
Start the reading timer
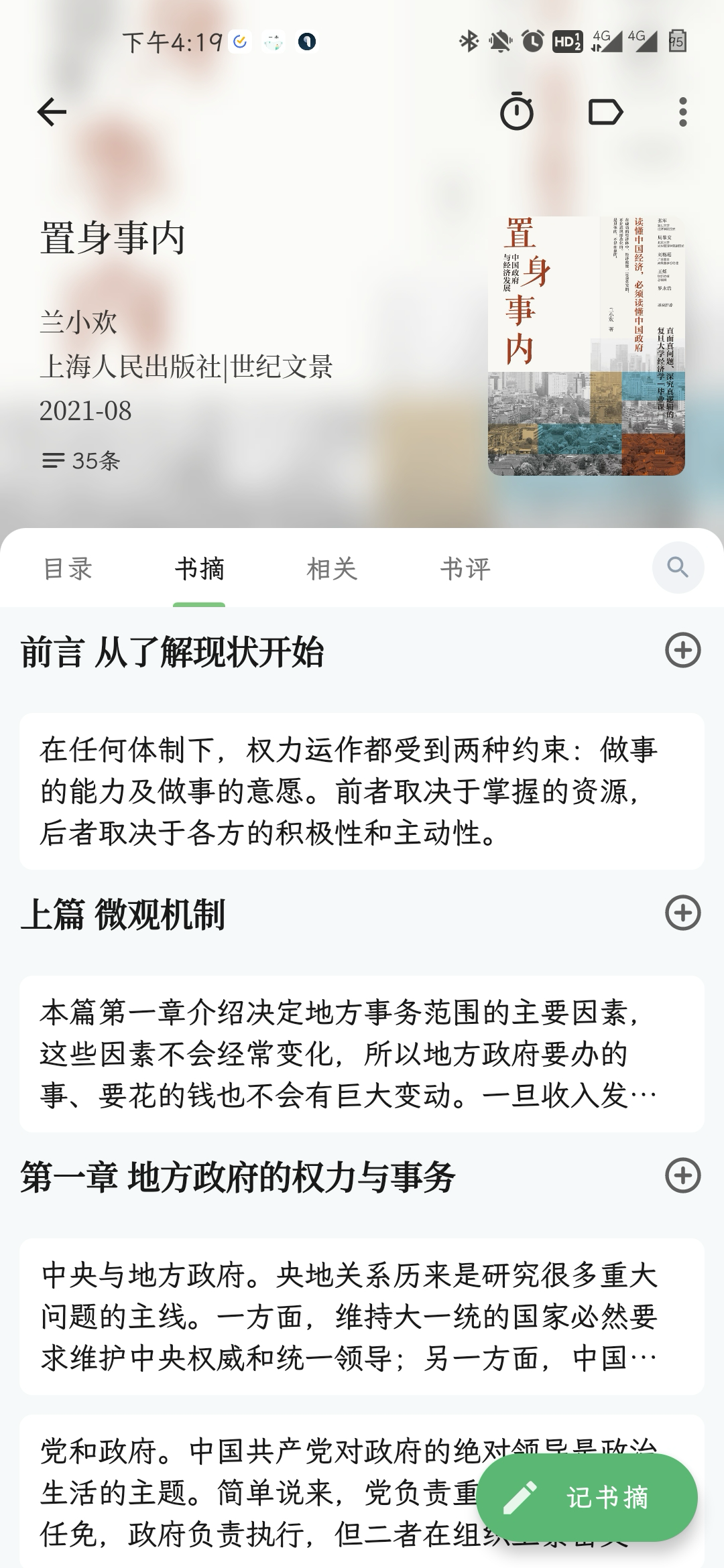click(517, 112)
